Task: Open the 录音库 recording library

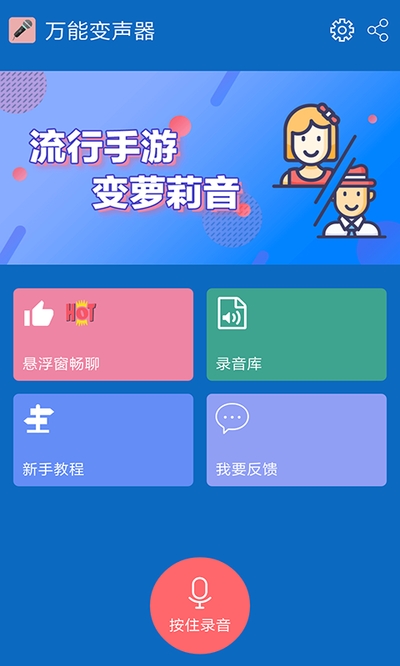Action: click(296, 334)
